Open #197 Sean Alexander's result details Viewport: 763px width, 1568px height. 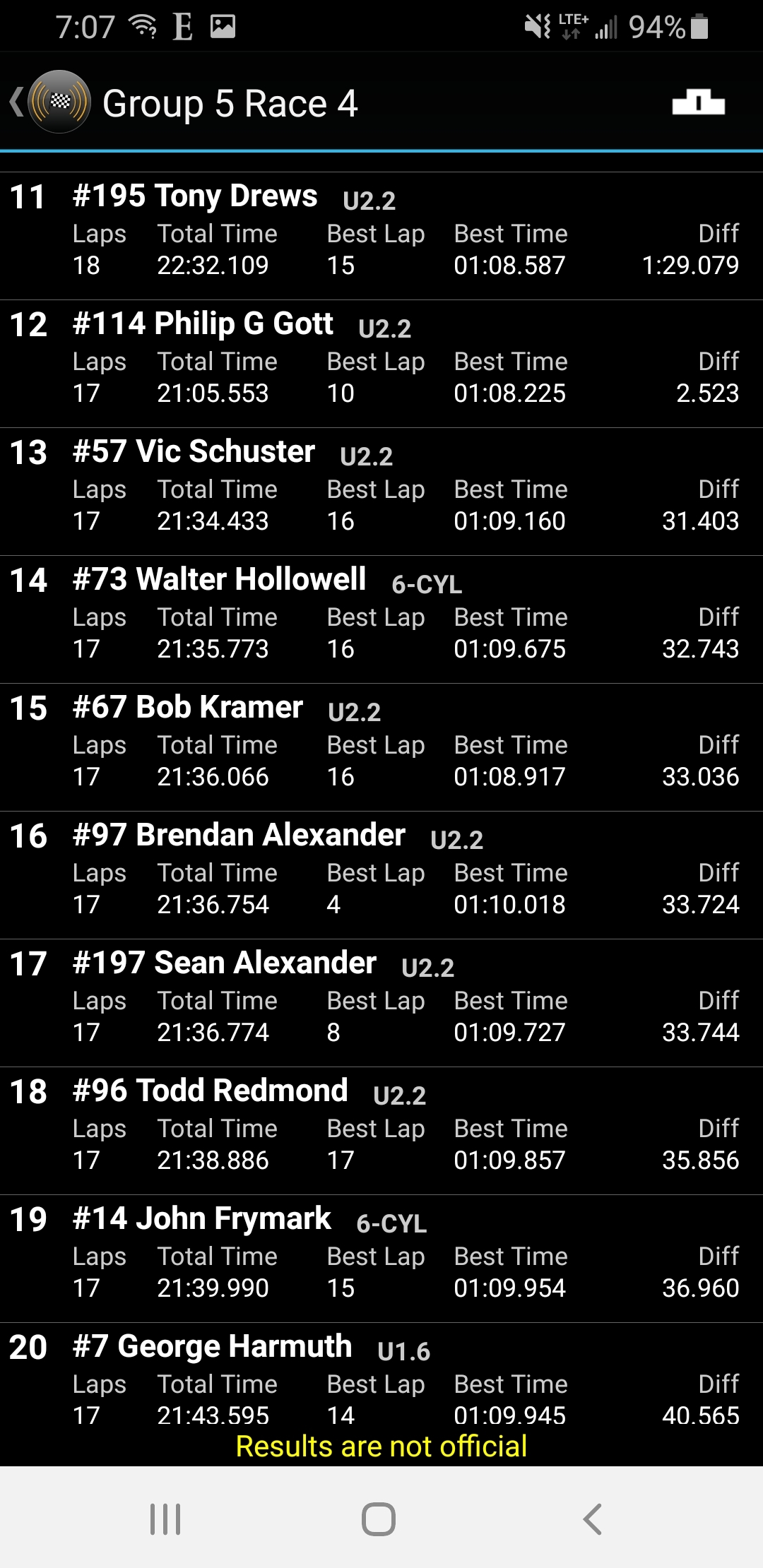tap(381, 1003)
